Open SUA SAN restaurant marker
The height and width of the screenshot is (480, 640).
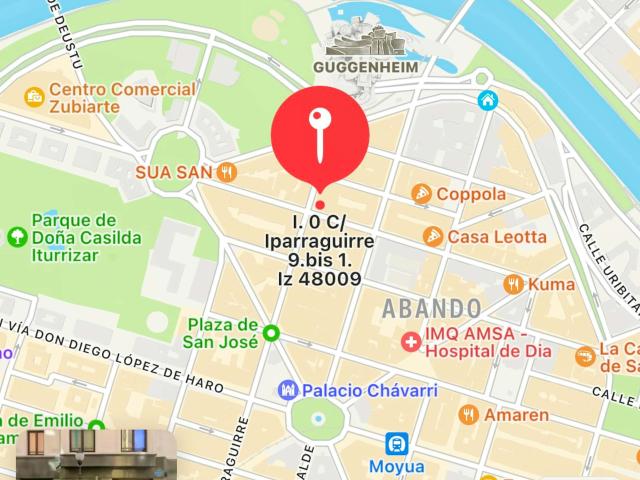click(x=227, y=172)
